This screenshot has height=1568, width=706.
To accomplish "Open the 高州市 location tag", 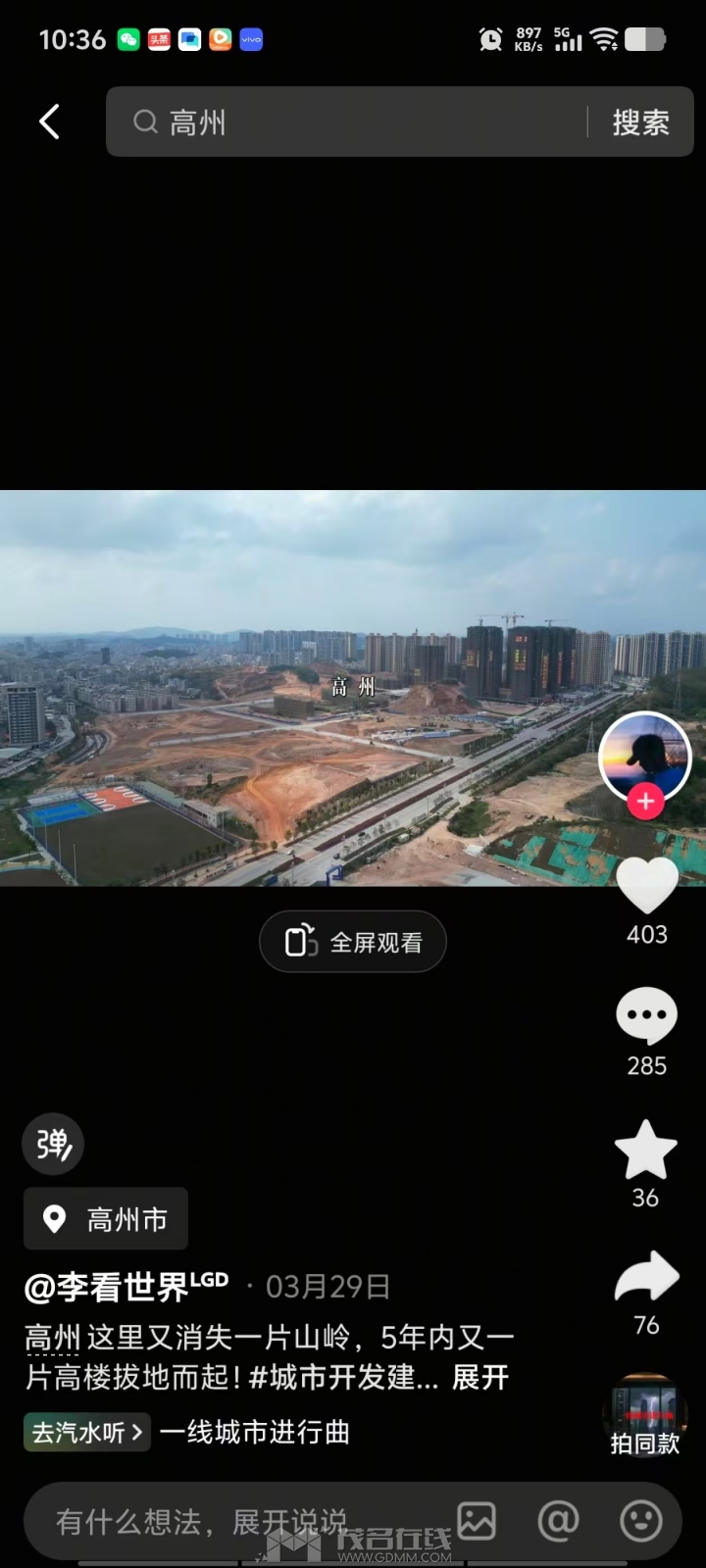I will click(x=106, y=1219).
